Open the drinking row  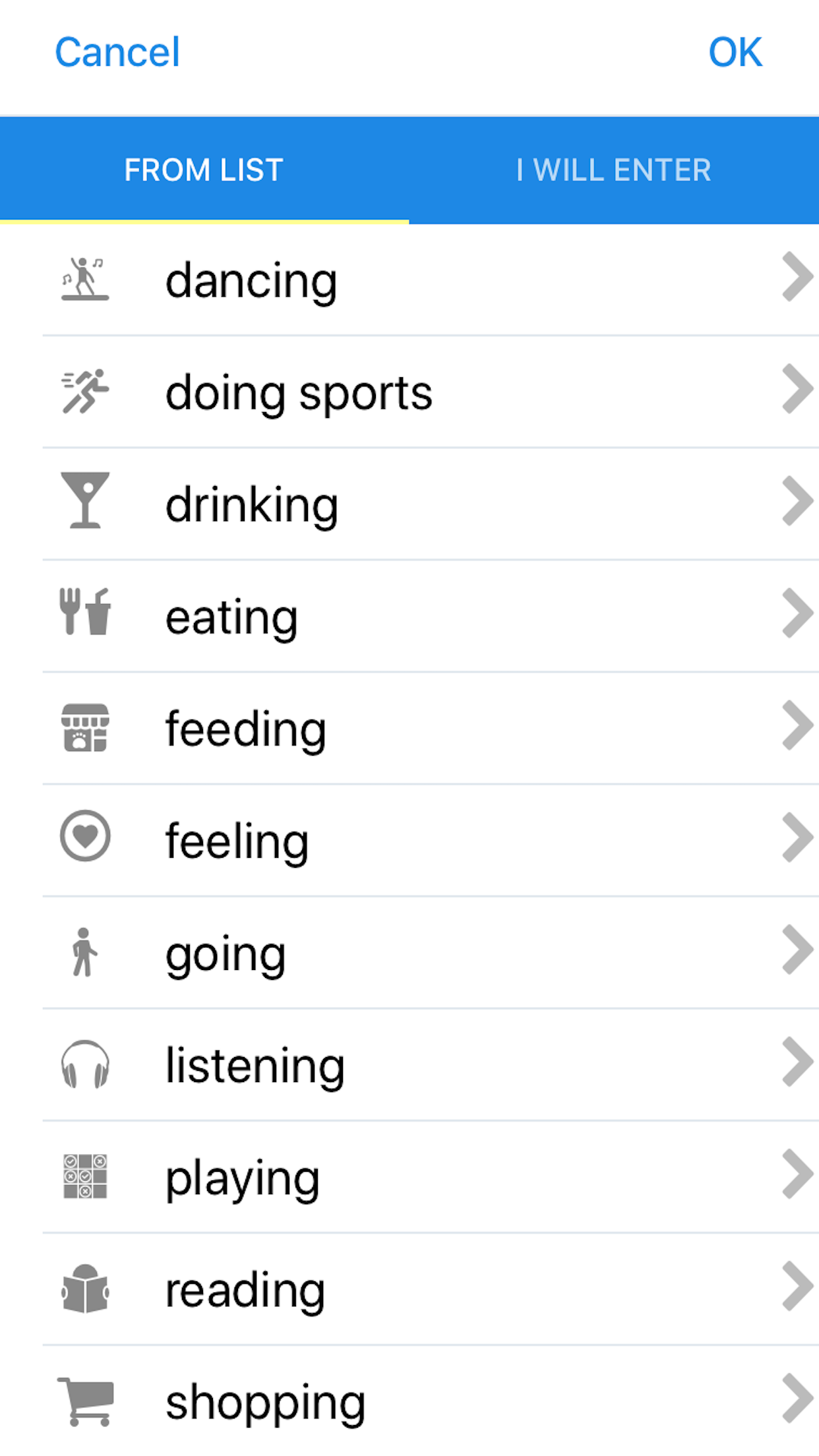tap(409, 504)
